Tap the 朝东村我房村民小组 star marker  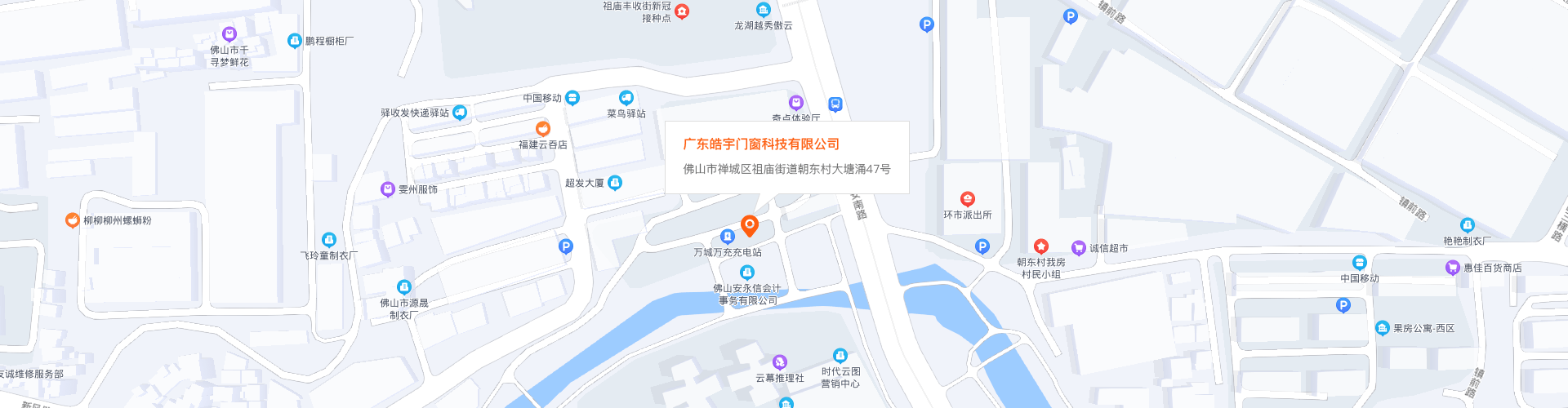click(x=1040, y=246)
